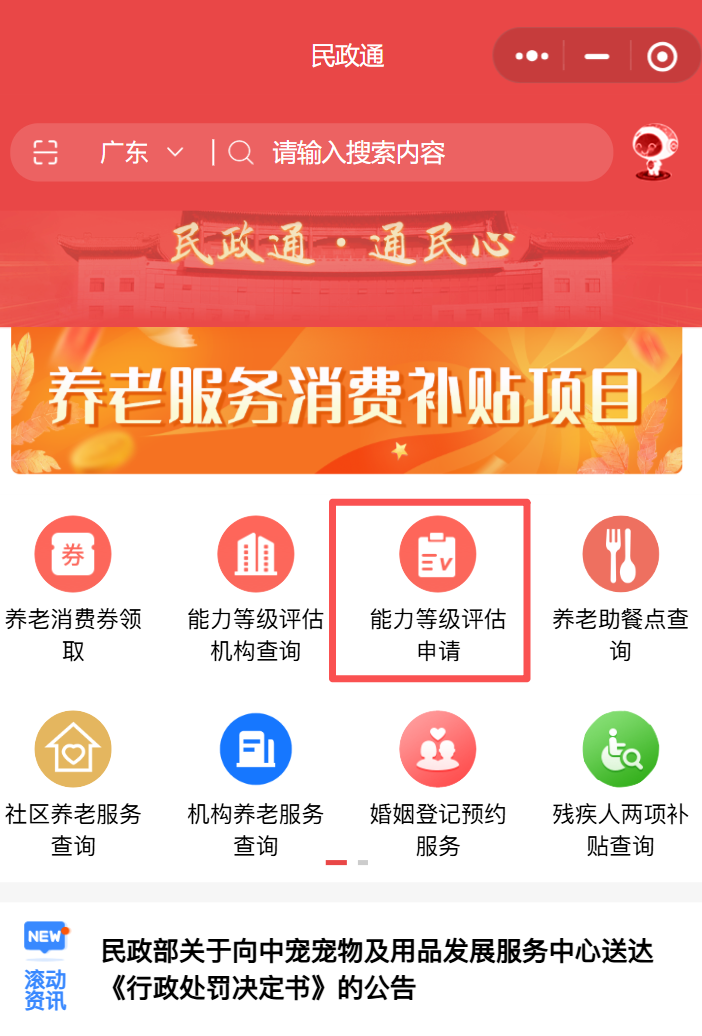Tap the scan icon in the search bar
702x1036 pixels.
click(x=45, y=153)
